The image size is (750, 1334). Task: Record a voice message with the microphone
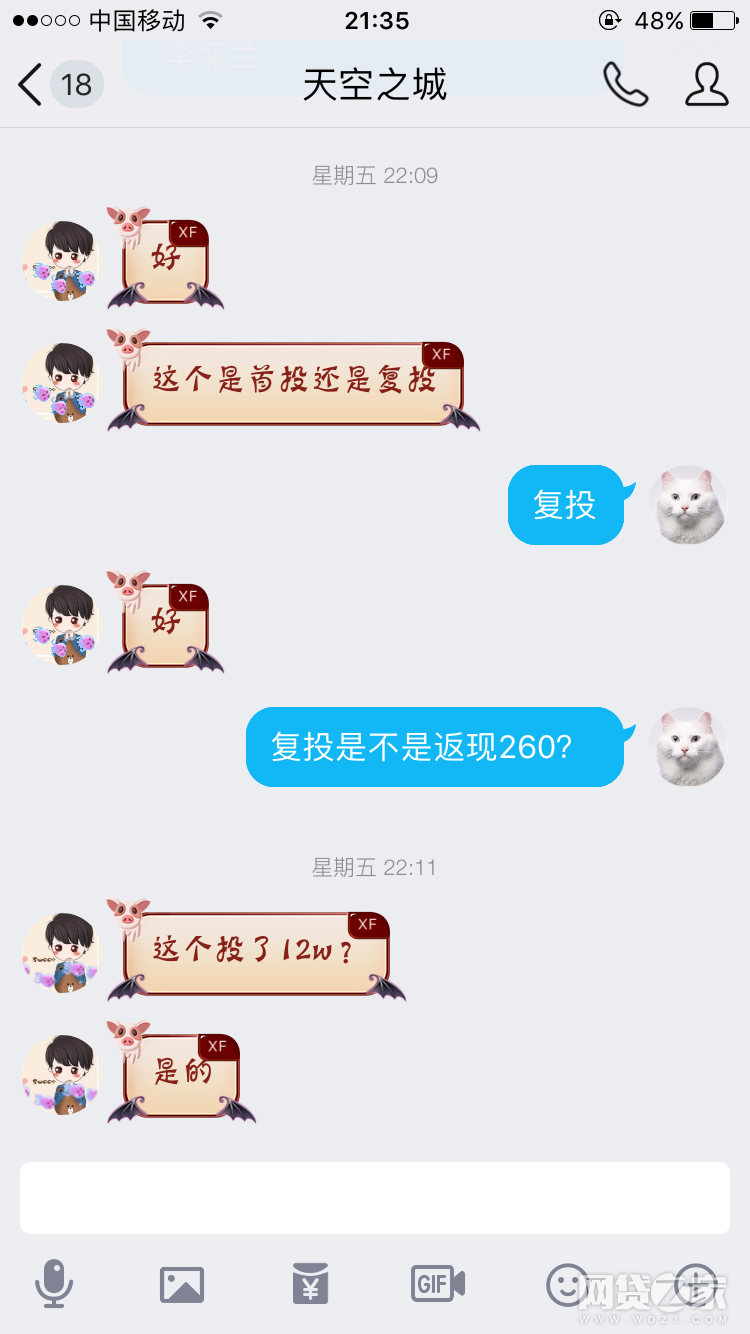pos(54,1284)
